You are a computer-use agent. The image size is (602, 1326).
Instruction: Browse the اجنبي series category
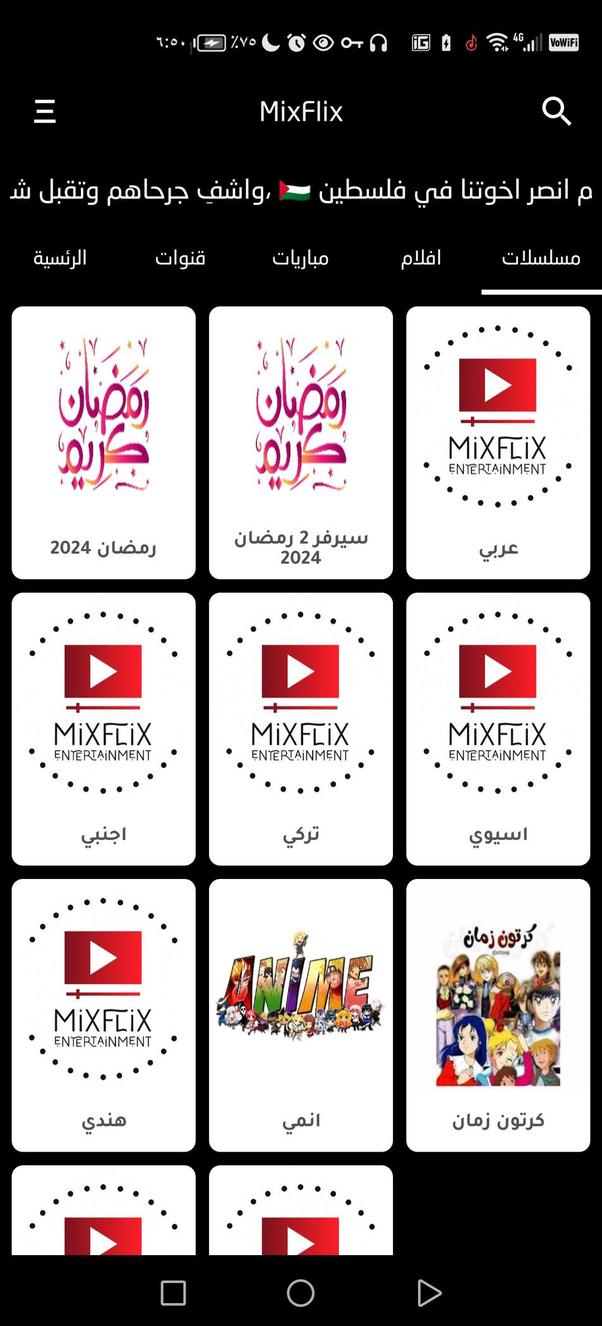(x=103, y=728)
